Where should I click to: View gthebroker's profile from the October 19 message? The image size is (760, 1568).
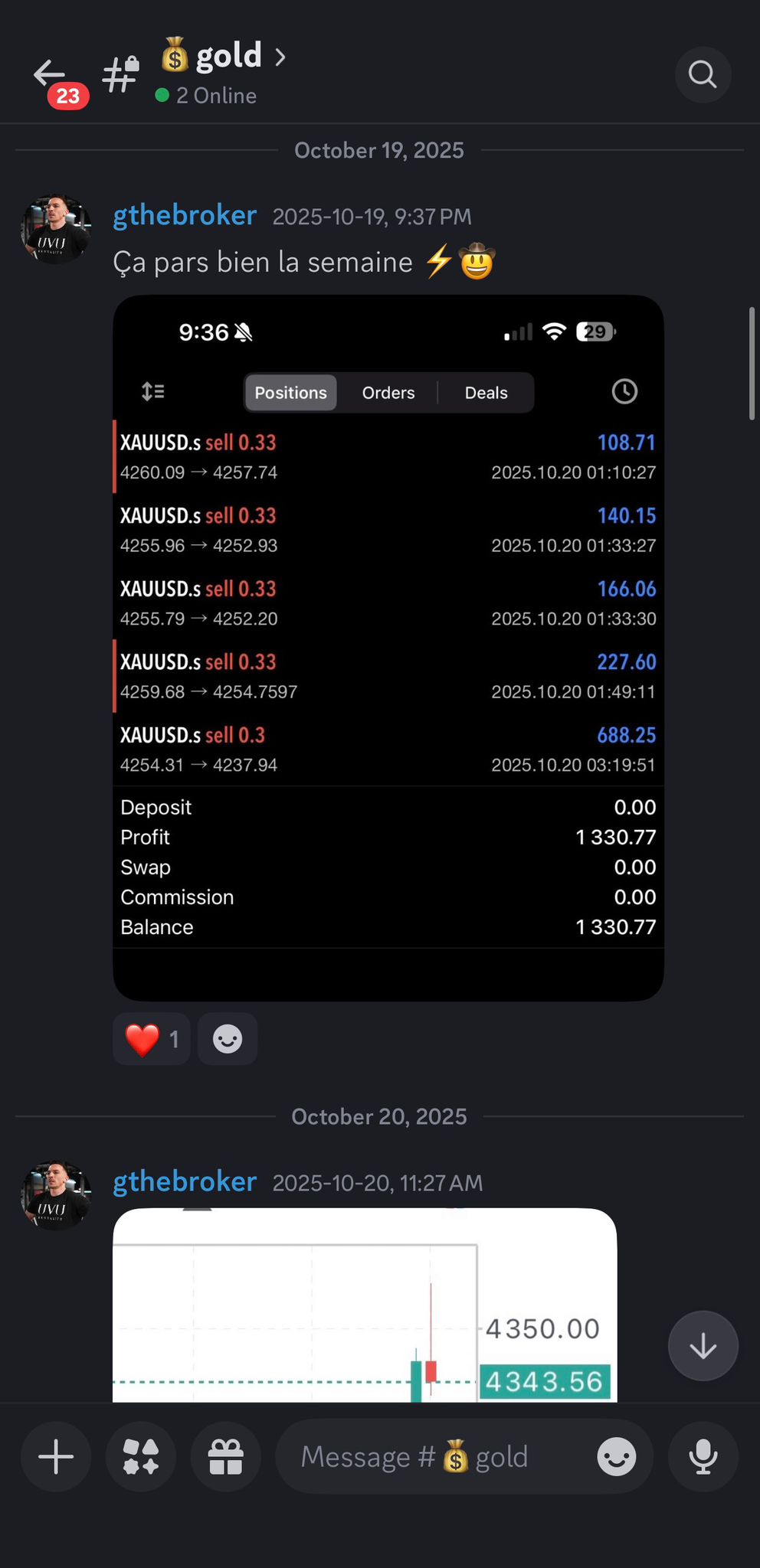tap(185, 216)
